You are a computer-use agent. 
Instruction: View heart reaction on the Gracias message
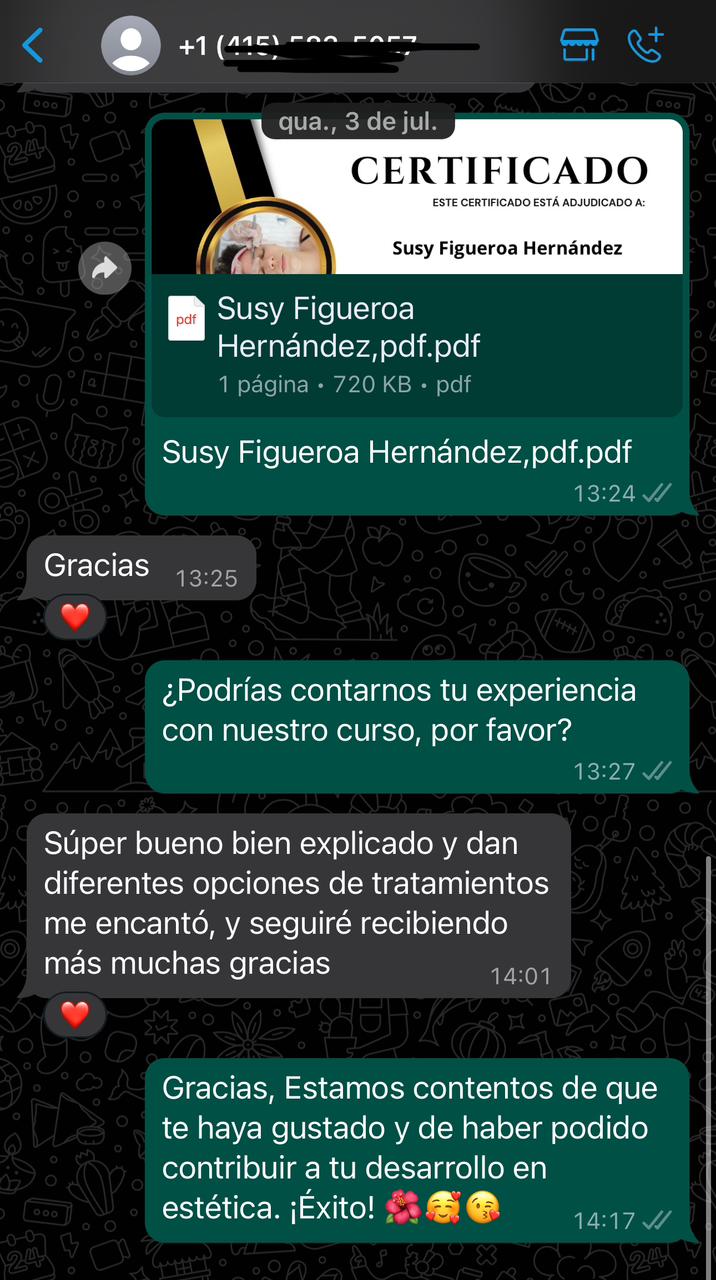click(x=75, y=618)
